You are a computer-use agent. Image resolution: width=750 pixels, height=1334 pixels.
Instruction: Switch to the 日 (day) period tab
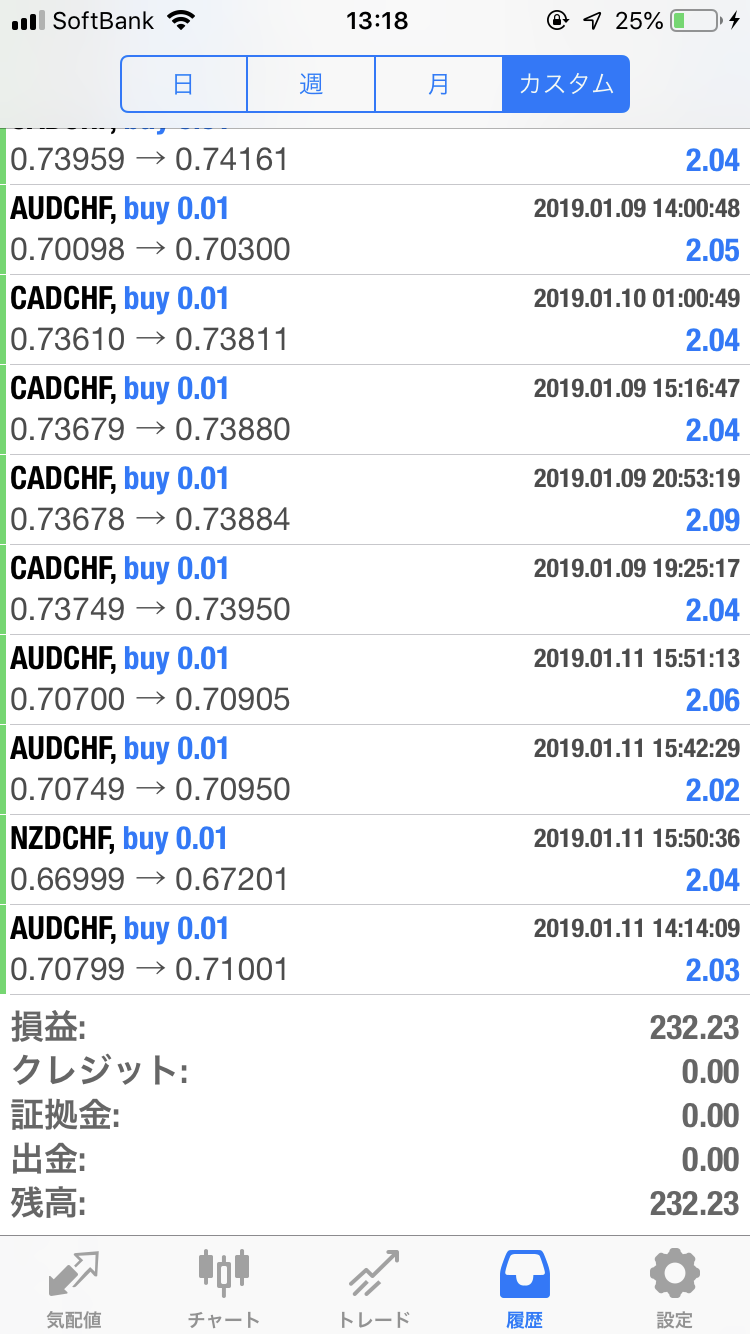pos(183,84)
